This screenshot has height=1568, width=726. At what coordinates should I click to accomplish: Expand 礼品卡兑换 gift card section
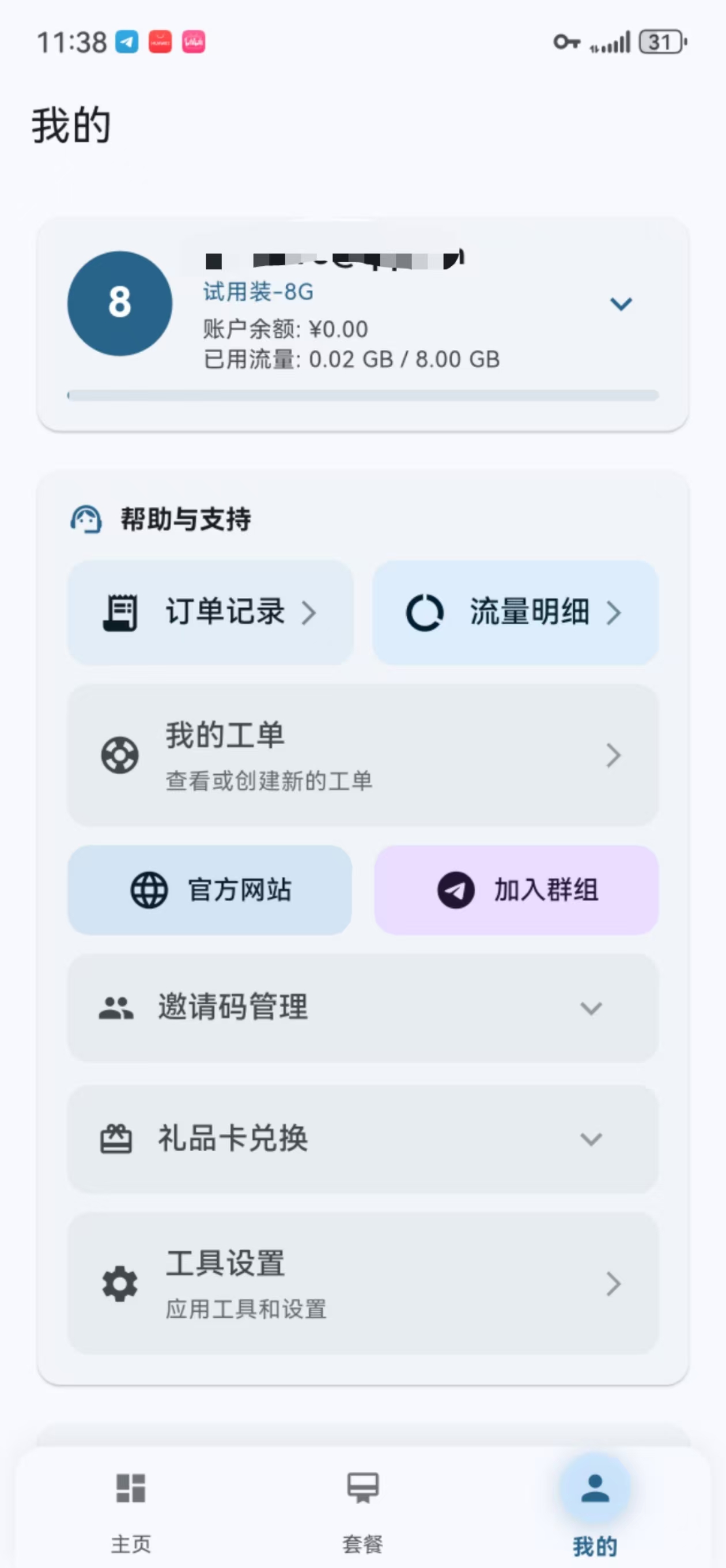362,1139
